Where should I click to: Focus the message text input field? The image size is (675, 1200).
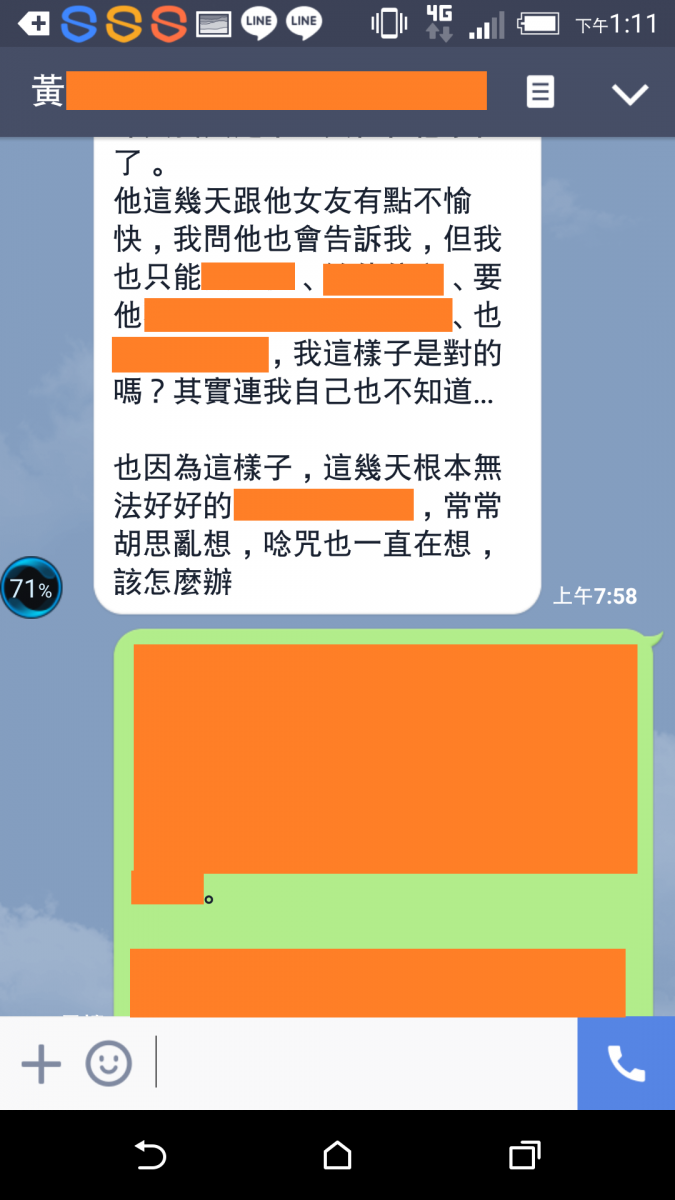coord(360,1064)
